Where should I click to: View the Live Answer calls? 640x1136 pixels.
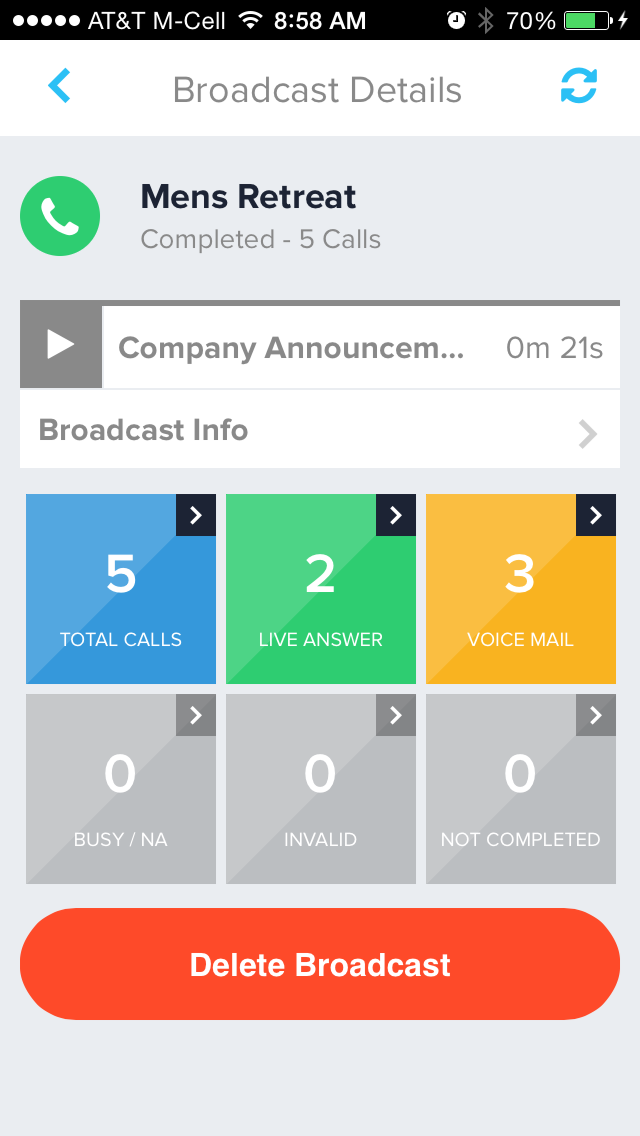click(321, 589)
